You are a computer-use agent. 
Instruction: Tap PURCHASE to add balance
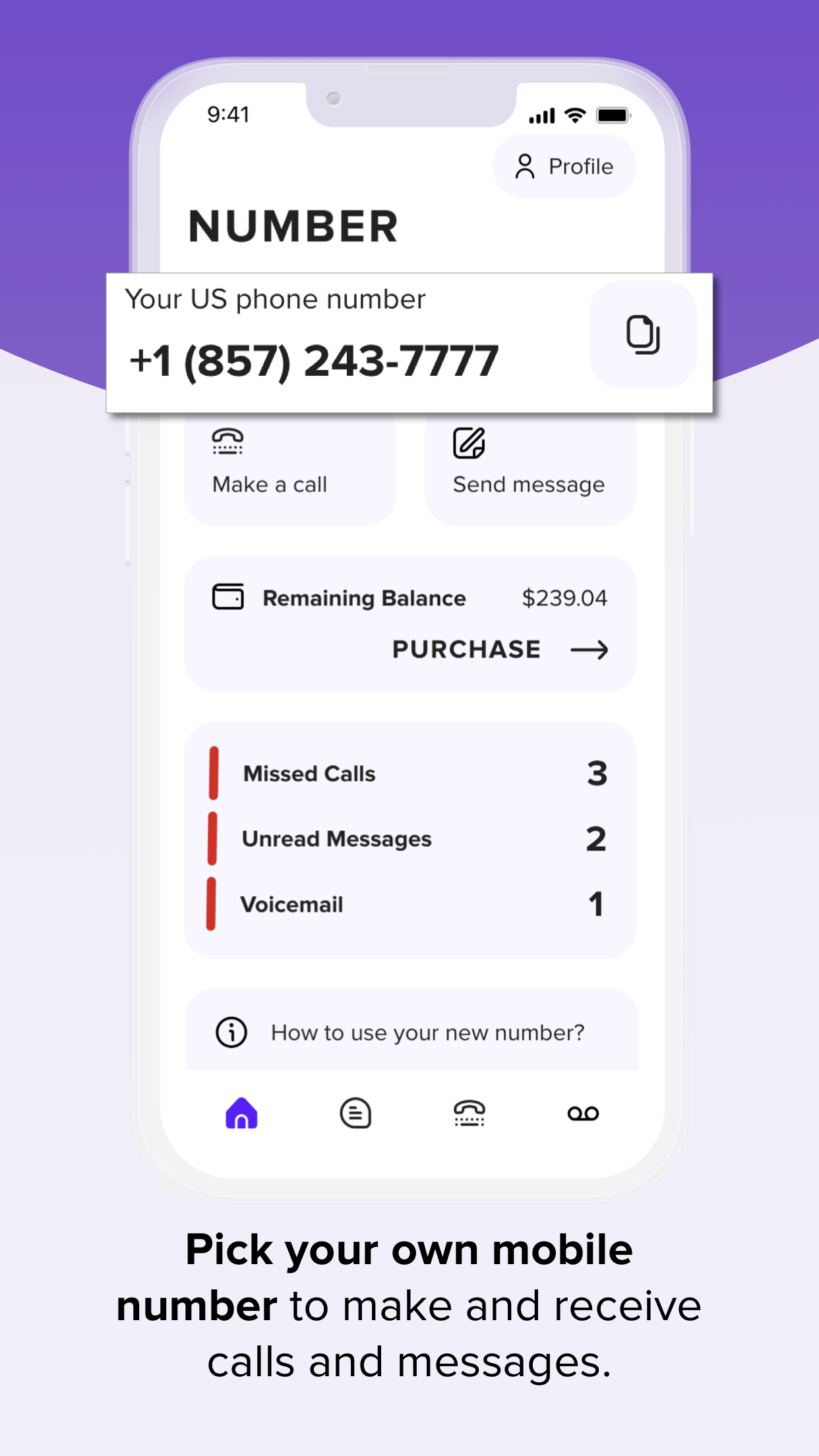point(465,649)
